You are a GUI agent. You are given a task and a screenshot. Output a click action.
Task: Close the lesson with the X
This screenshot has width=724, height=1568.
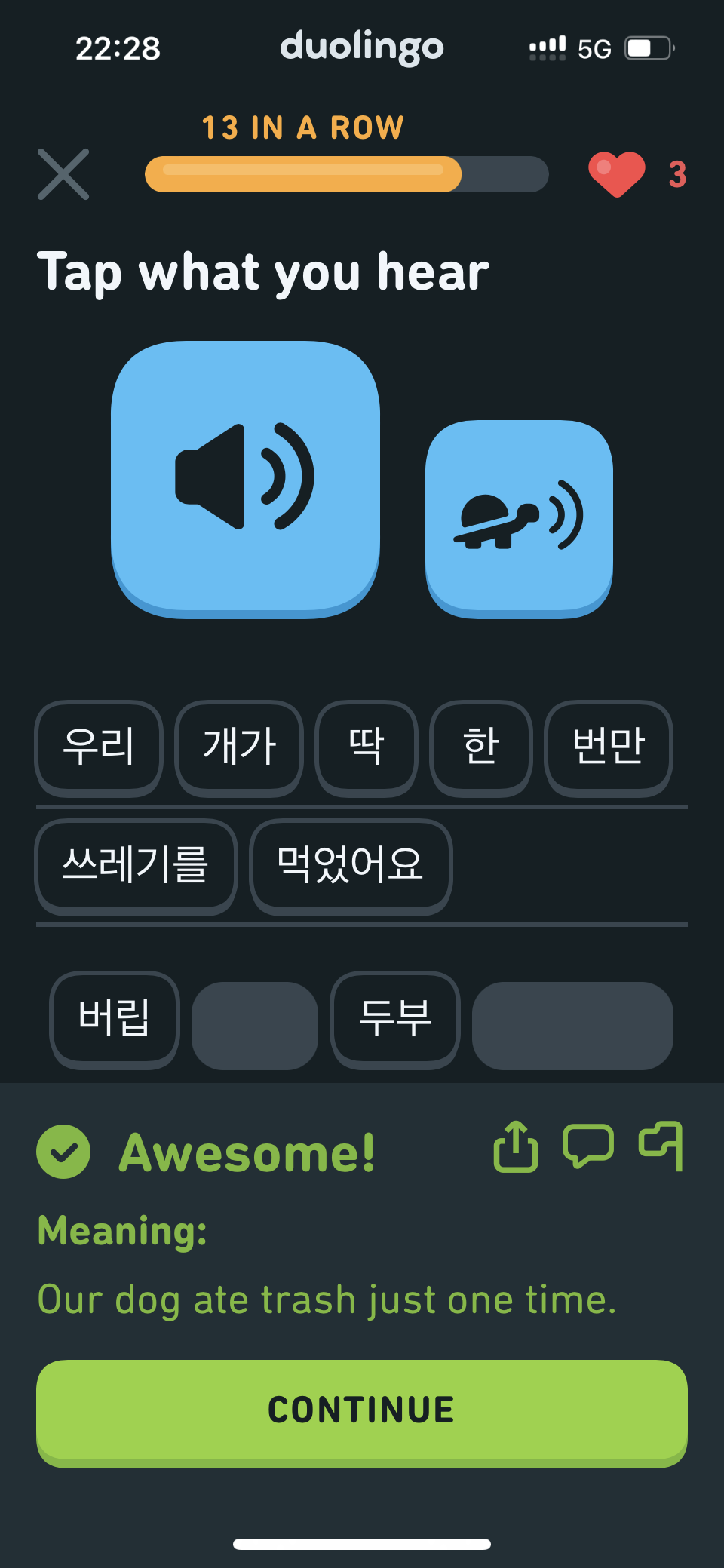63,174
